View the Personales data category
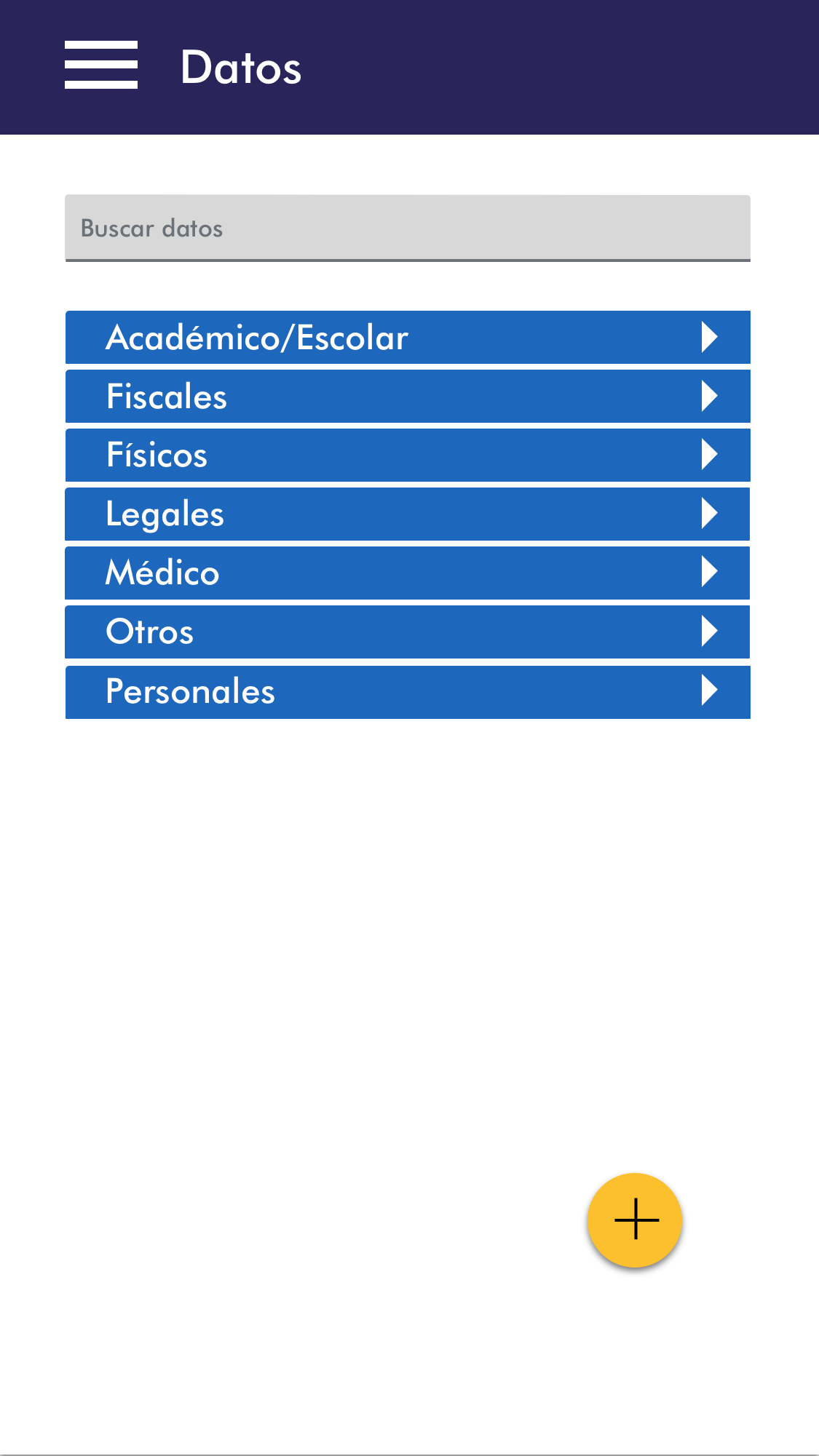Image resolution: width=819 pixels, height=1456 pixels. (x=408, y=691)
